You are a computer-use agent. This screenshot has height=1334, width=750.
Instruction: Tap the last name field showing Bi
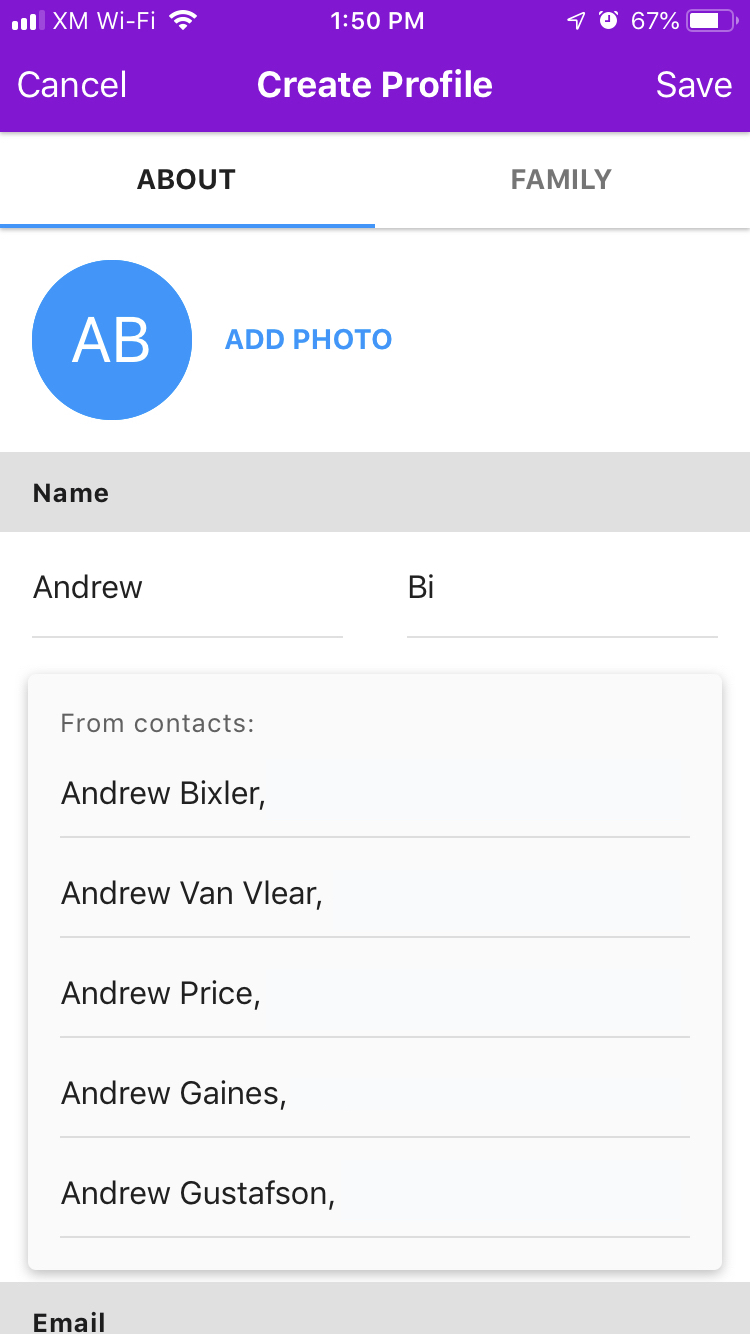click(x=562, y=588)
